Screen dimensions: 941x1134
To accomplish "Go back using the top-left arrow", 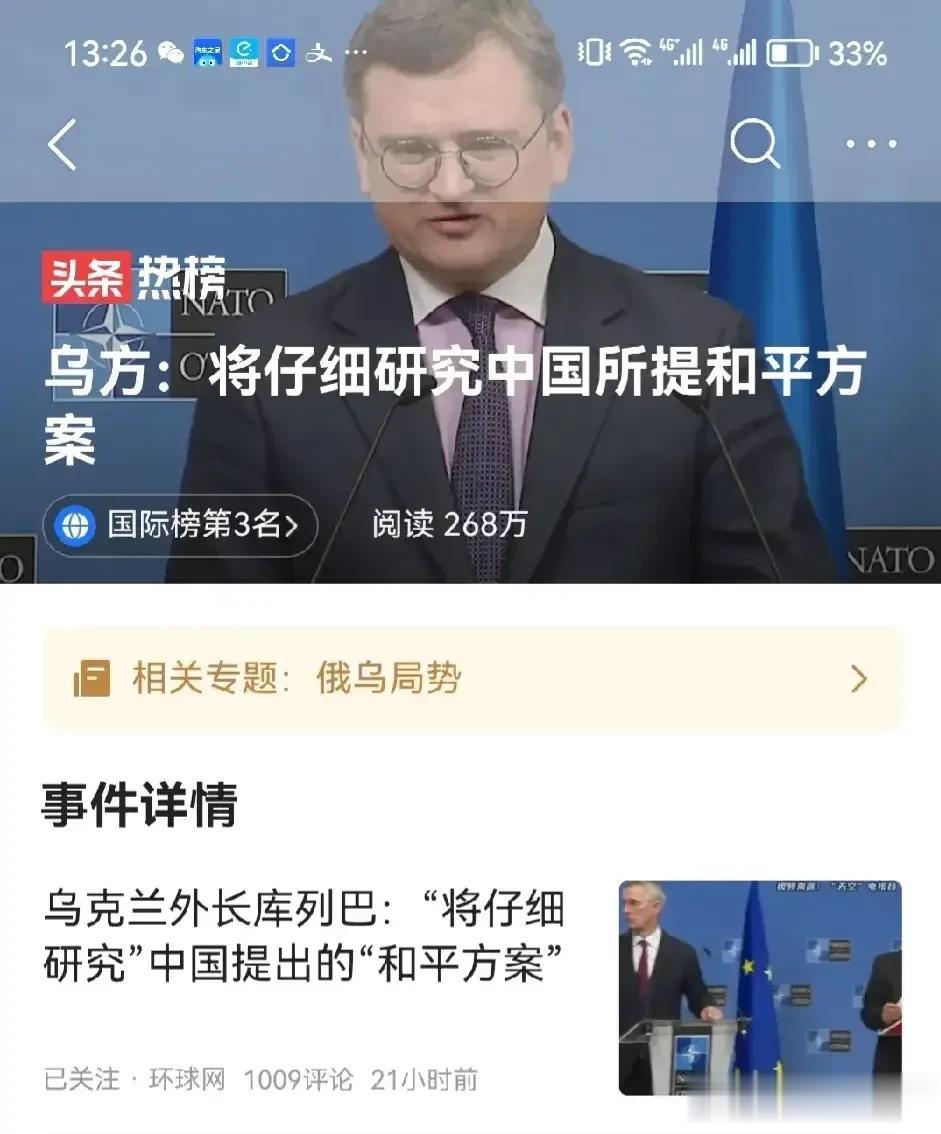I will click(x=62, y=145).
